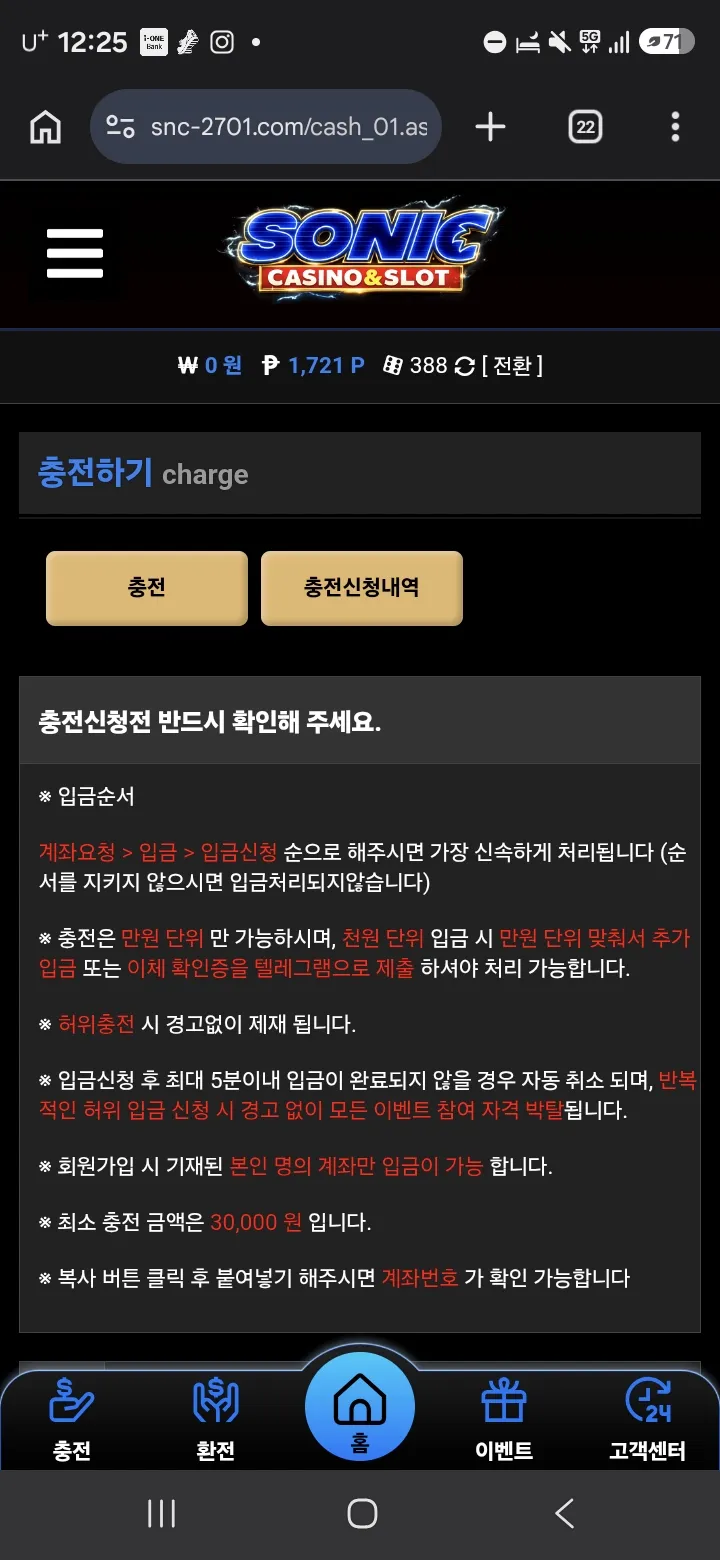Switch to the 환전 tab
The width and height of the screenshot is (720, 1560).
point(216,1419)
